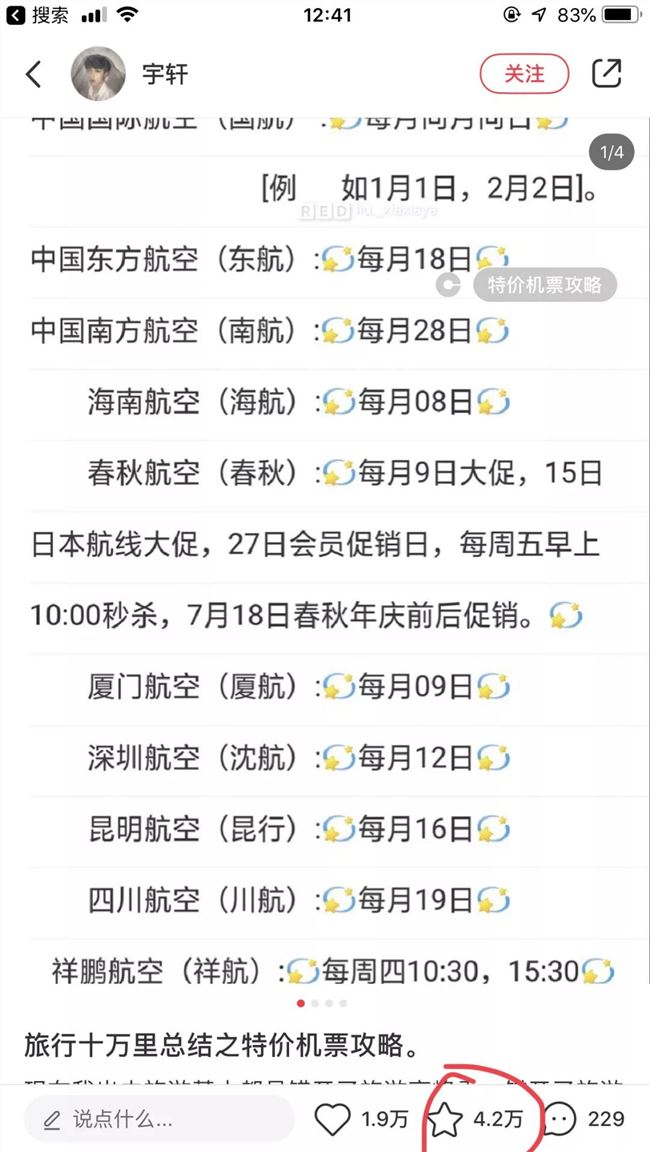Share this post

pos(606,74)
